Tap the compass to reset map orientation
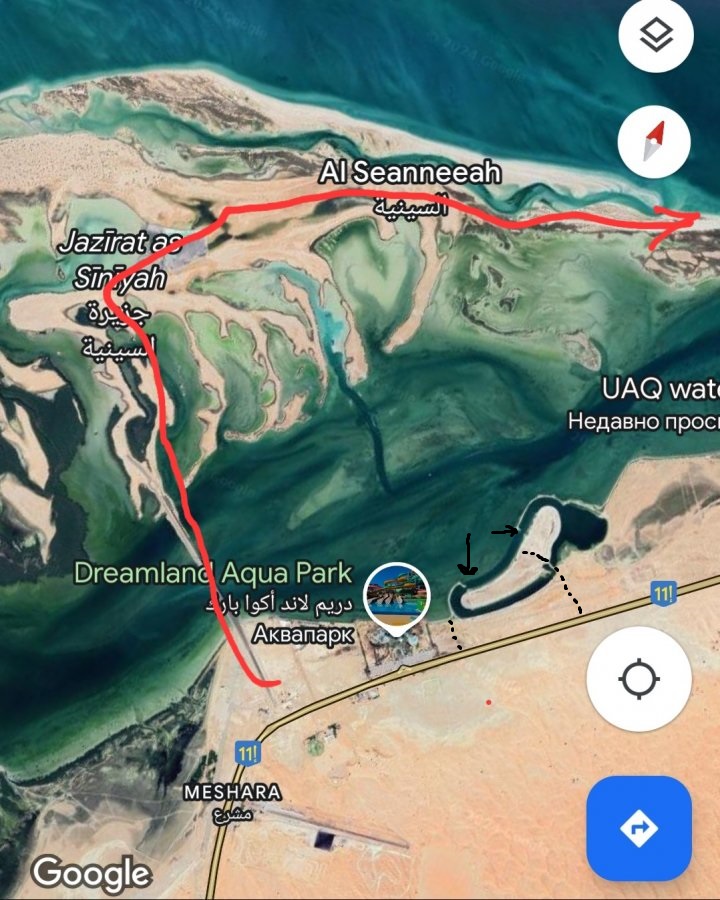The height and width of the screenshot is (900, 720). point(656,140)
